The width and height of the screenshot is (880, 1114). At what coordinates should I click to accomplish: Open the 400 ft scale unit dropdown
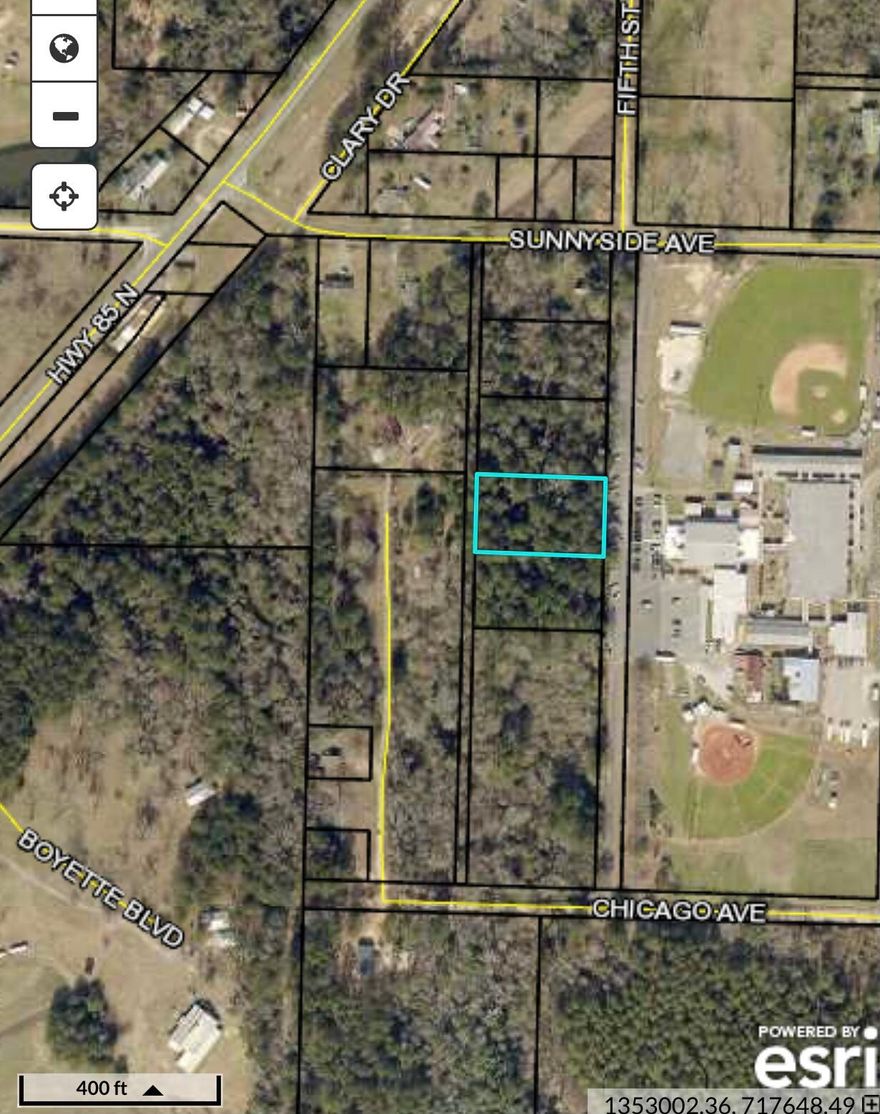[x=153, y=1089]
